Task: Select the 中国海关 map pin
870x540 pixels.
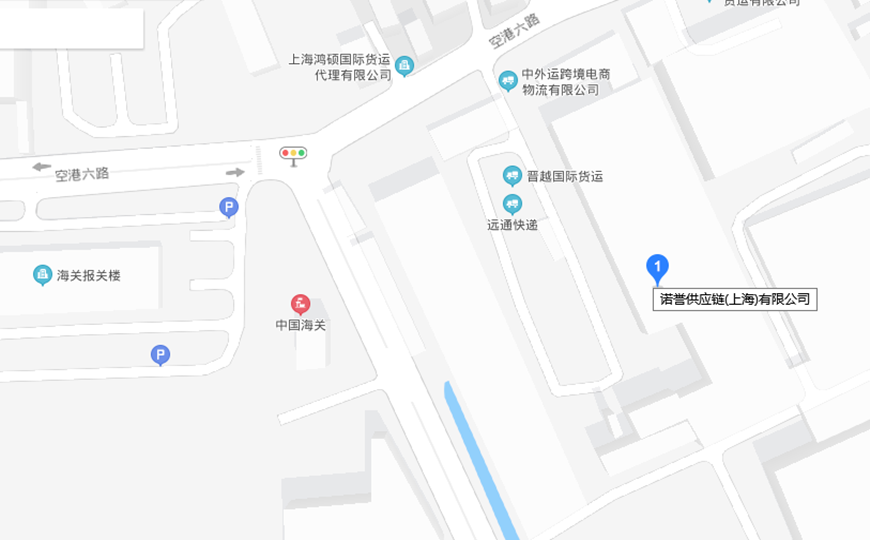Action: click(x=300, y=304)
